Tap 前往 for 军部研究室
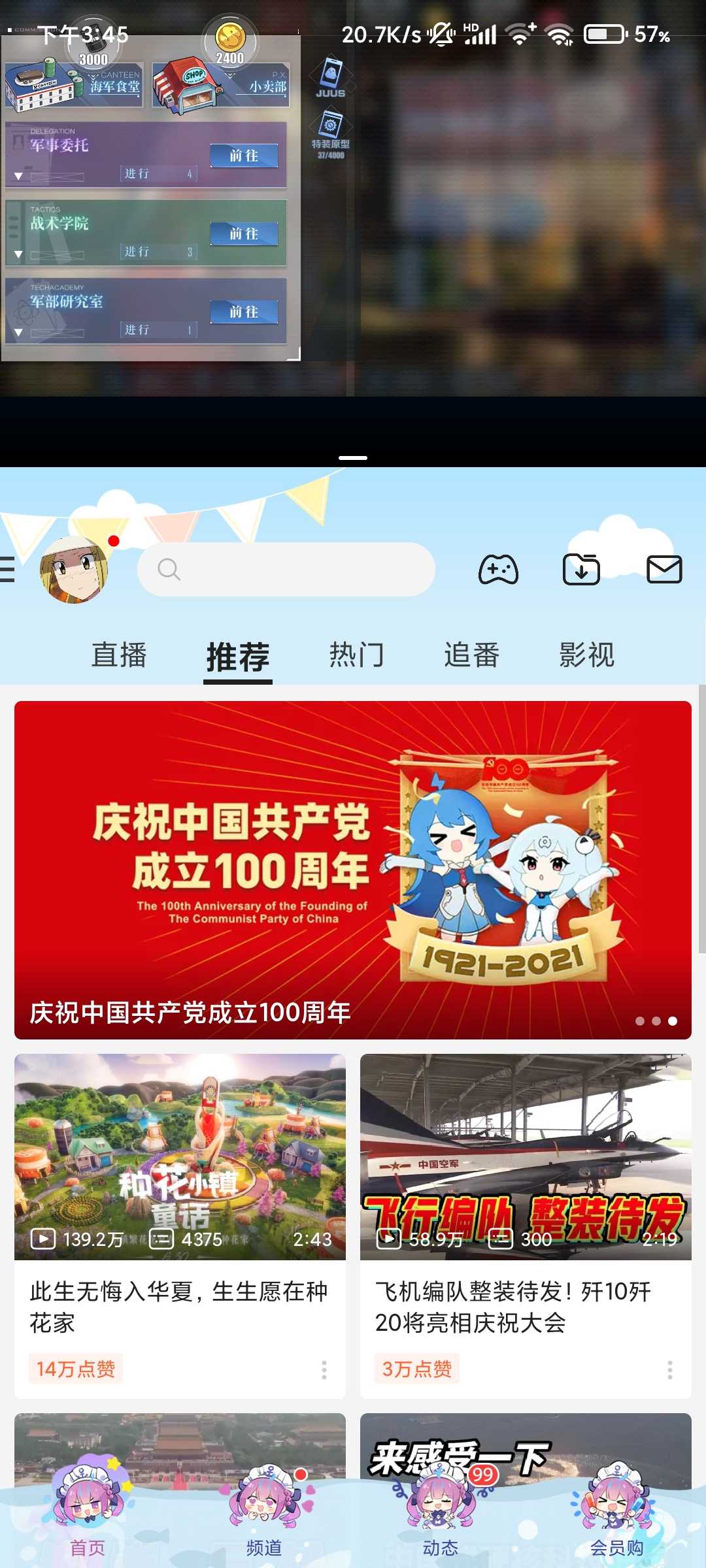This screenshot has height=1568, width=706. 244,312
